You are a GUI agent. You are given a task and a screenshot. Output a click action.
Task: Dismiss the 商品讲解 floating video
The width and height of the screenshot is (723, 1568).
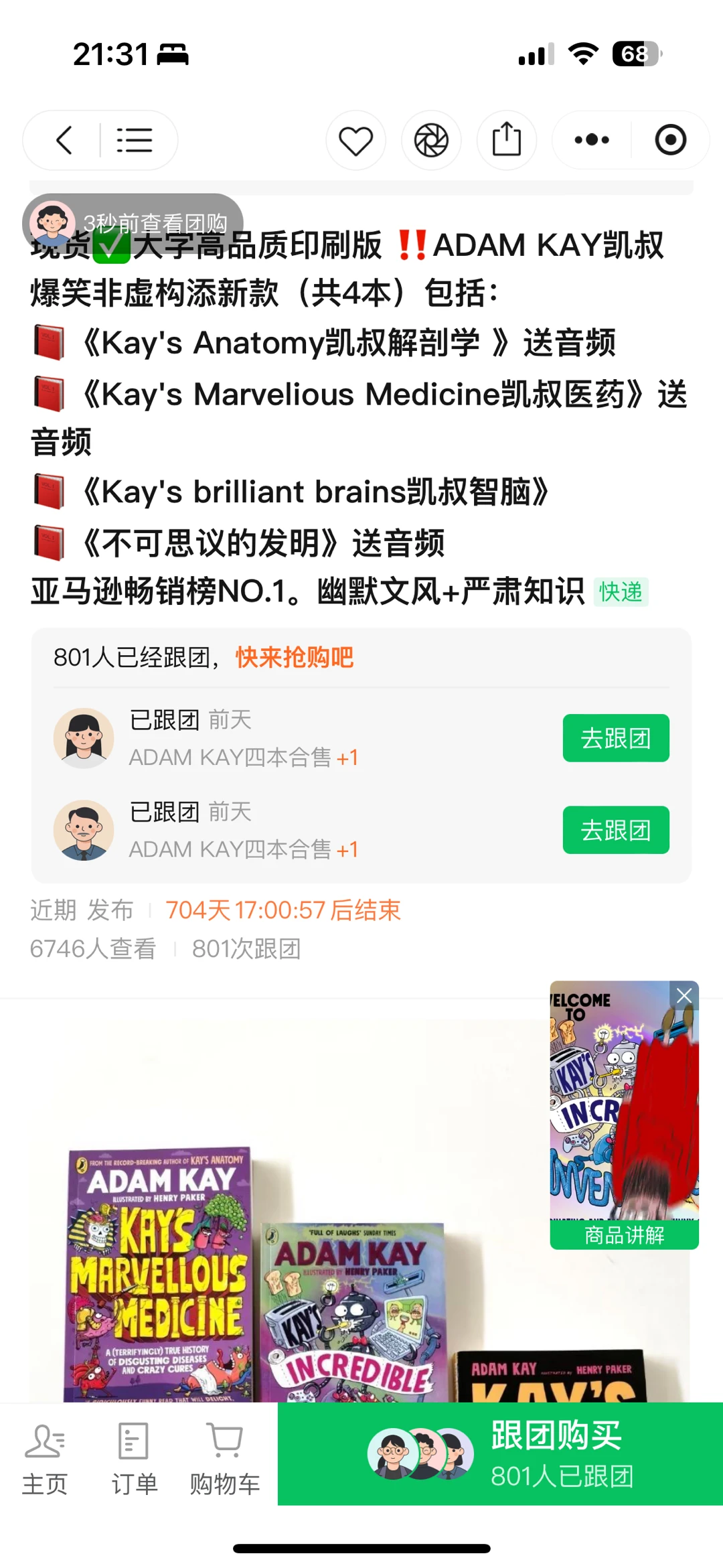(684, 996)
